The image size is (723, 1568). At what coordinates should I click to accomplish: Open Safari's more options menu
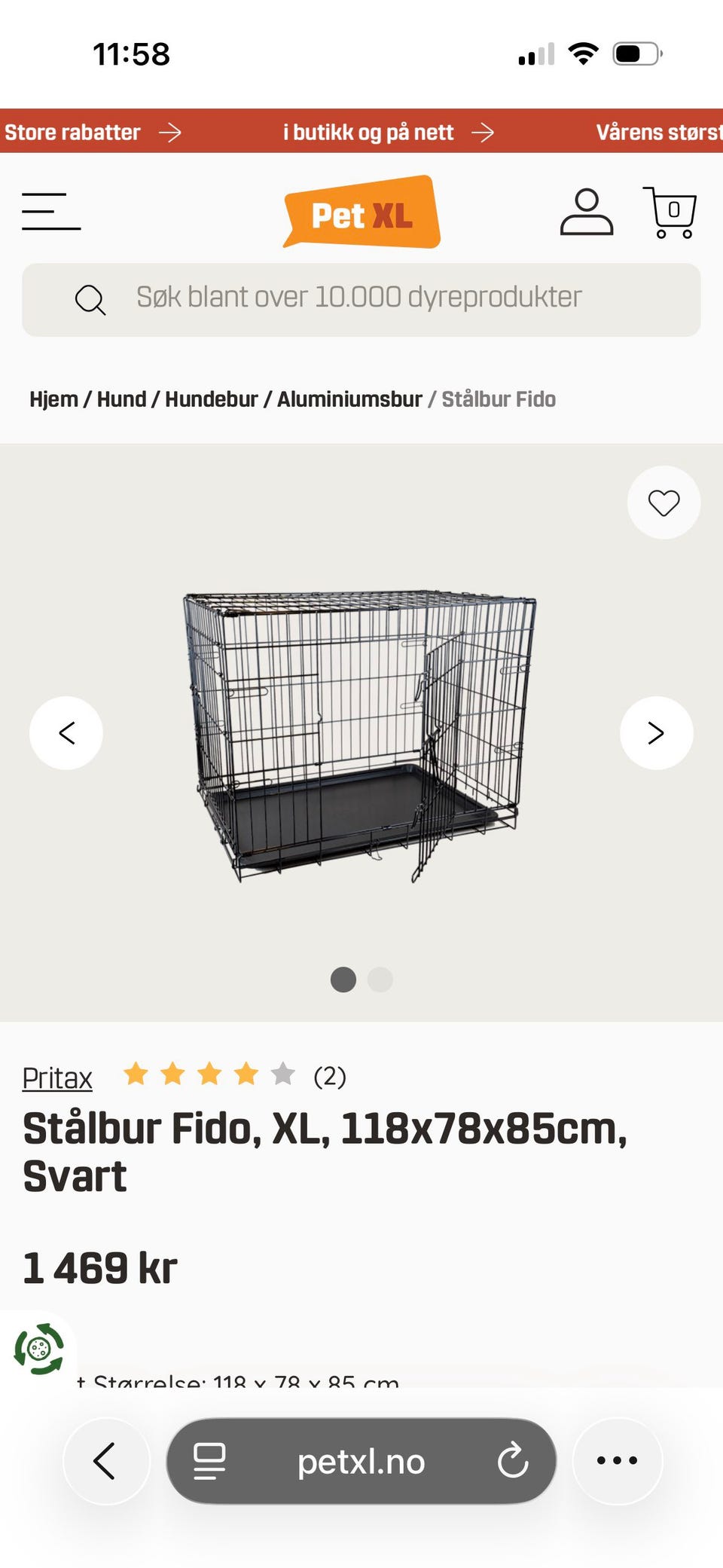[x=616, y=1460]
